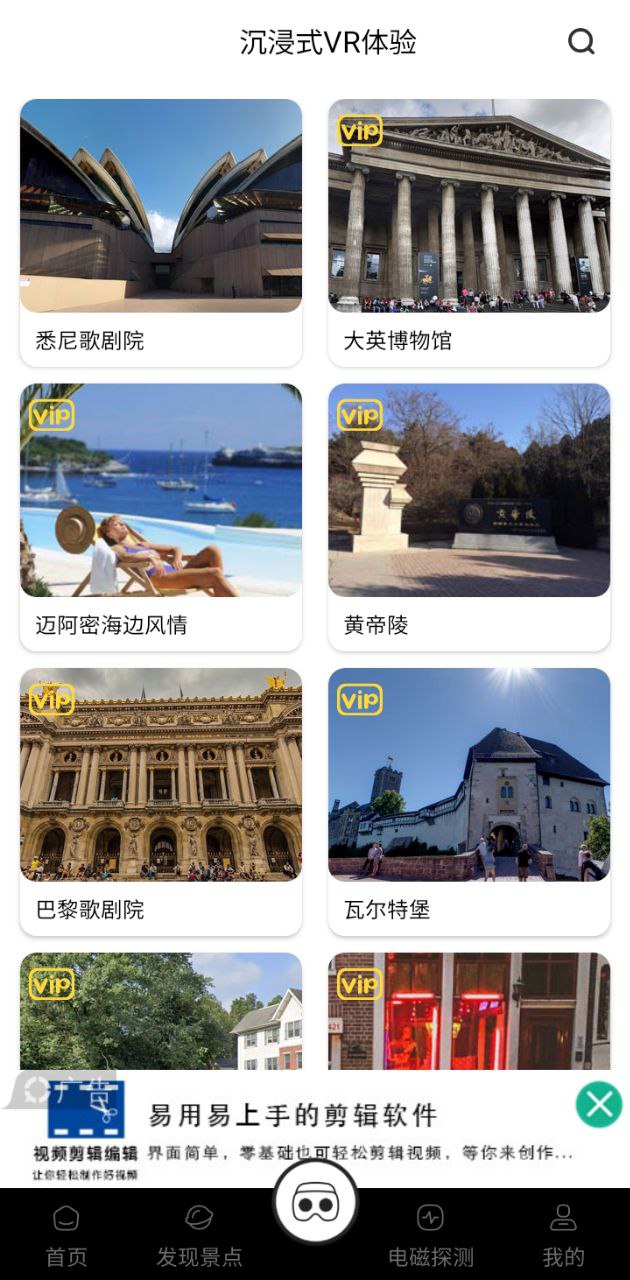Tap the center VR headset button

[315, 1204]
